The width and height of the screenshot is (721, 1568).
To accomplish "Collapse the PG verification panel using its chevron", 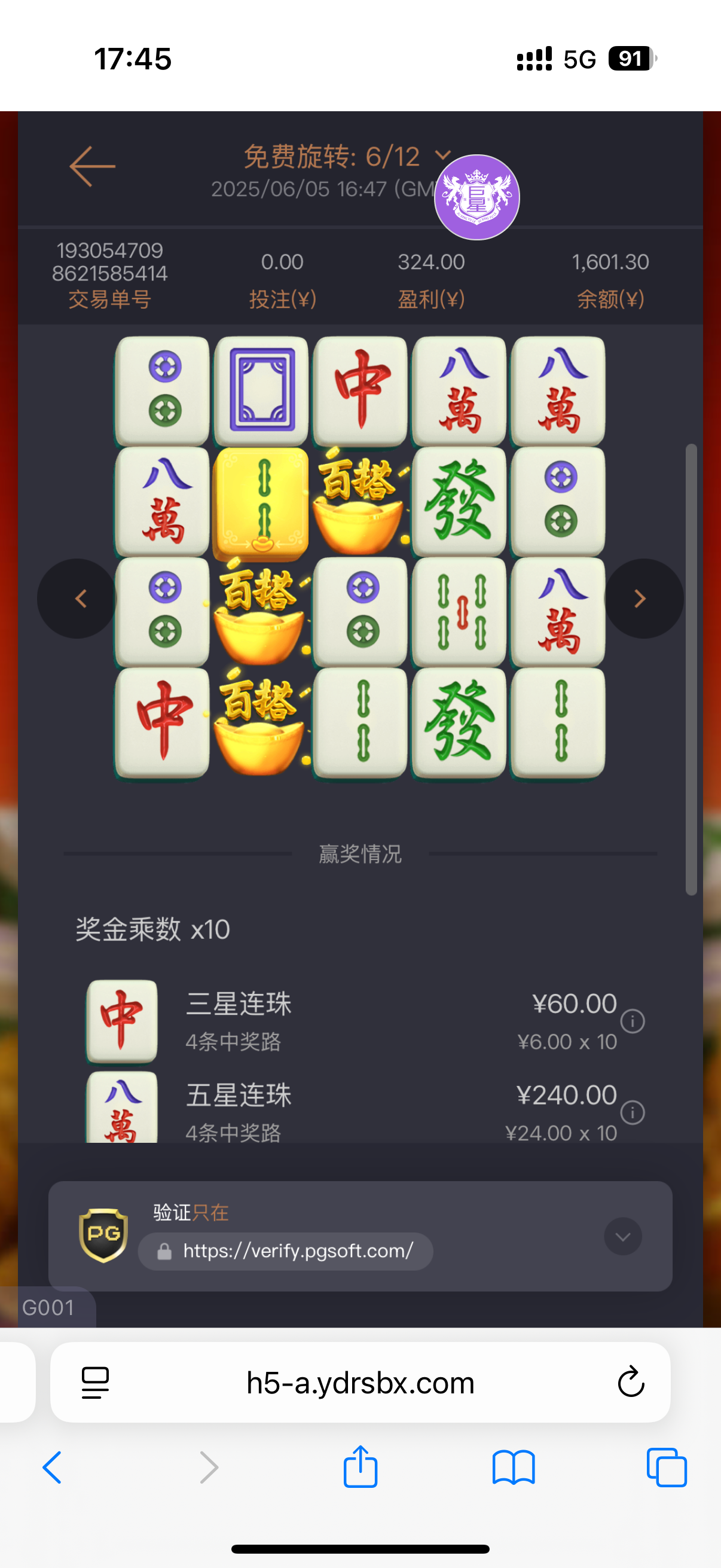I will [622, 1237].
